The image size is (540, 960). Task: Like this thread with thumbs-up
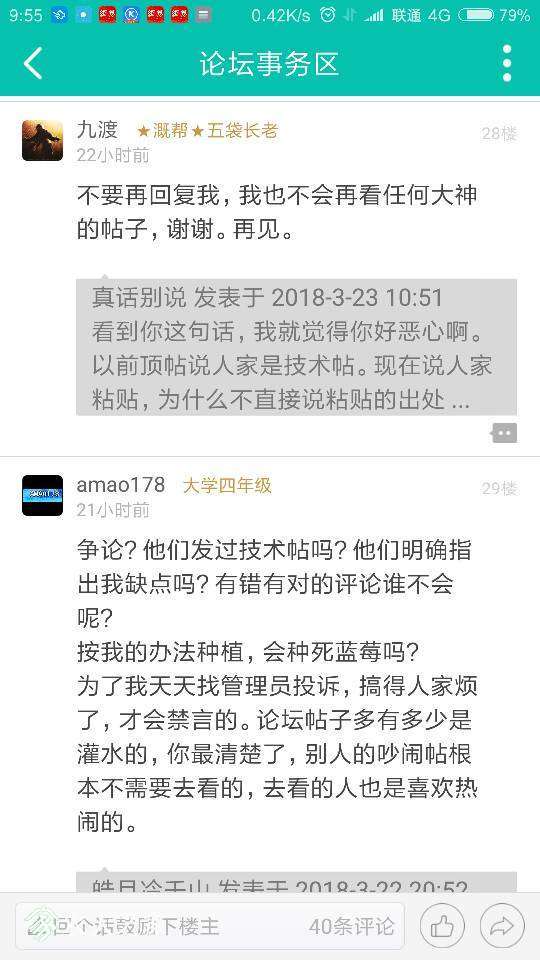tap(443, 927)
